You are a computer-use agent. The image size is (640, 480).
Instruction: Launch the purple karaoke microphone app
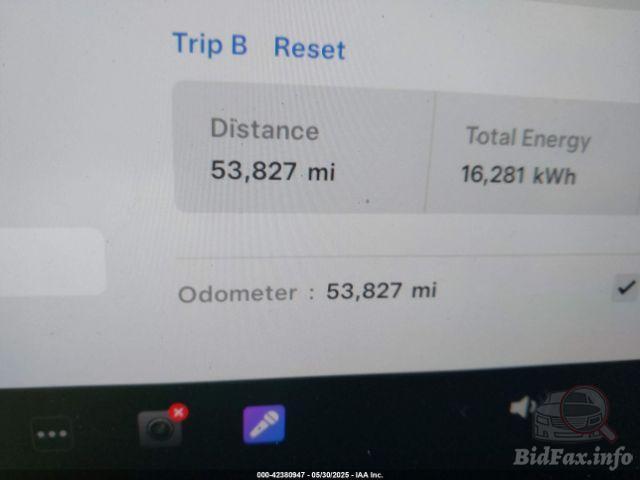(264, 425)
